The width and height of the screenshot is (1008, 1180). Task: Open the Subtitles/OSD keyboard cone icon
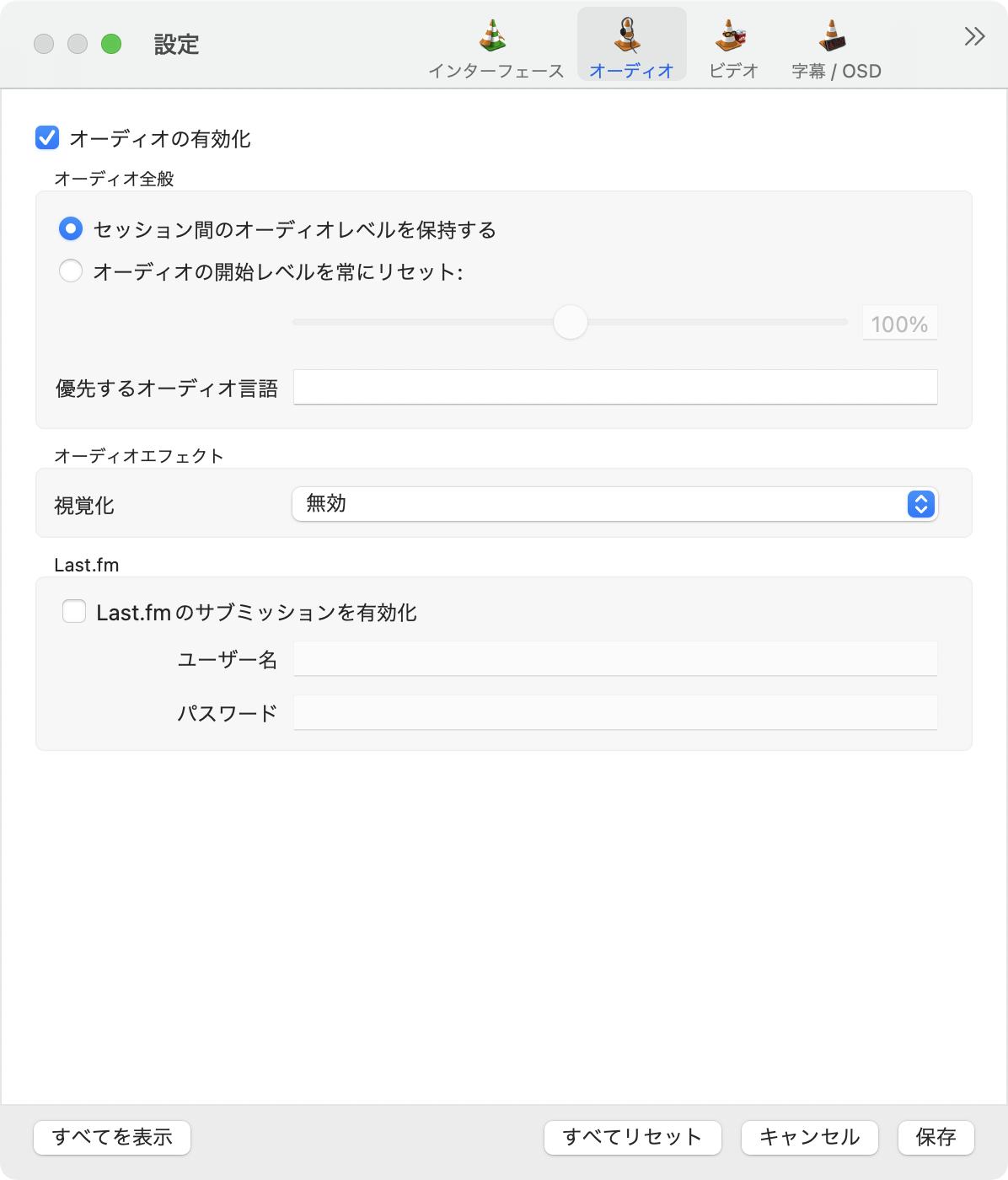[x=831, y=34]
